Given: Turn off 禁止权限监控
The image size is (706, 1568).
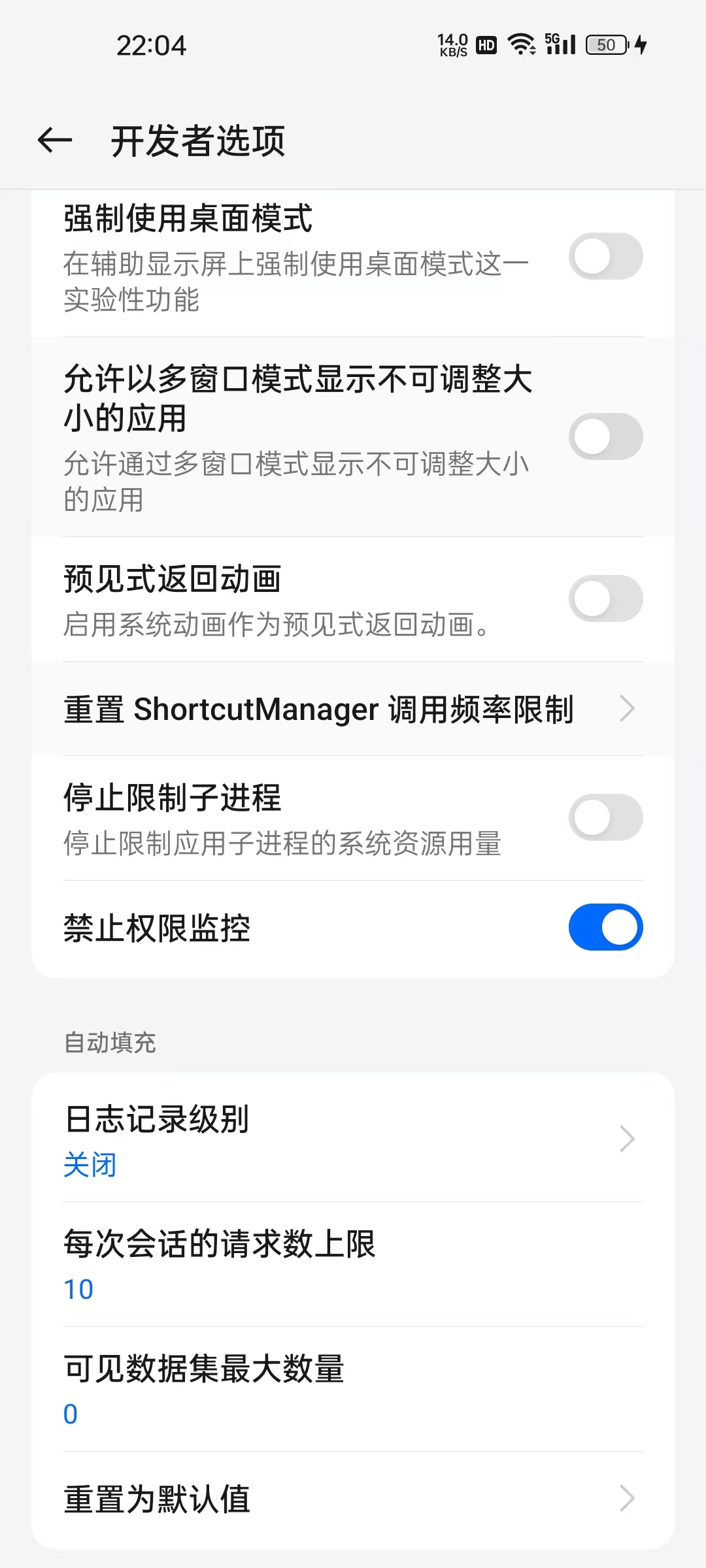Looking at the screenshot, I should pyautogui.click(x=605, y=927).
